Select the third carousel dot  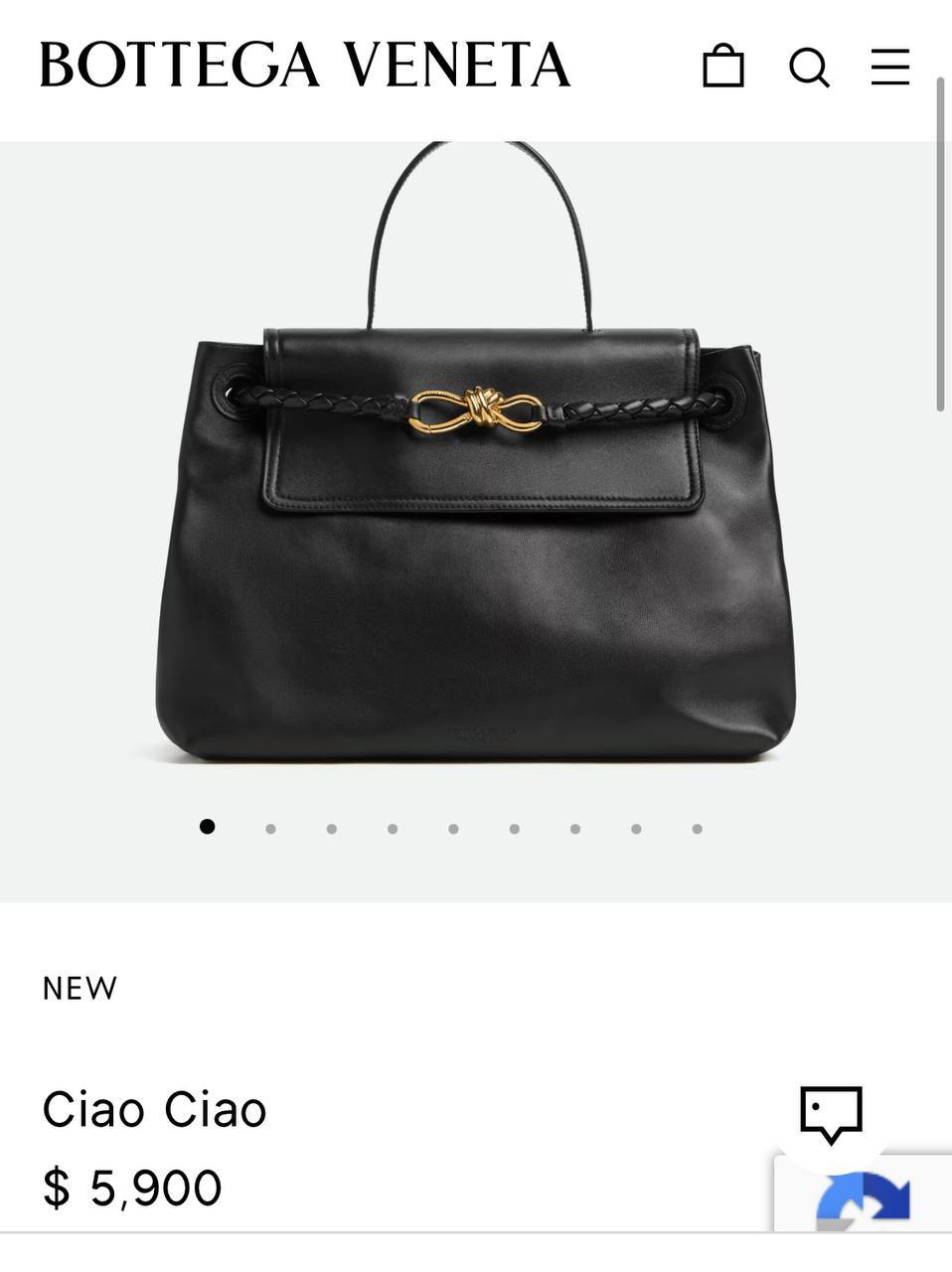tap(332, 826)
